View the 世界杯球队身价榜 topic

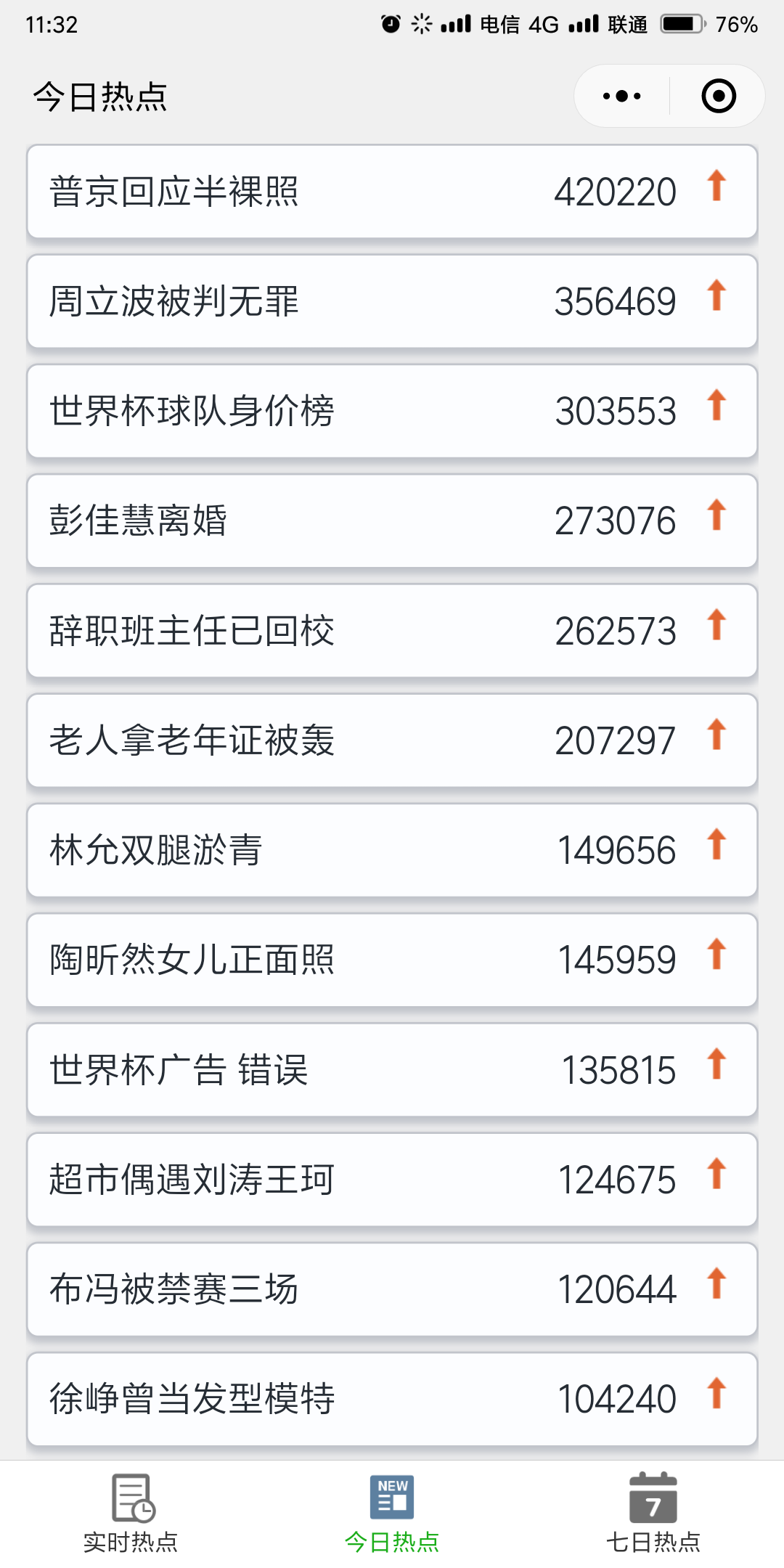pyautogui.click(x=392, y=411)
